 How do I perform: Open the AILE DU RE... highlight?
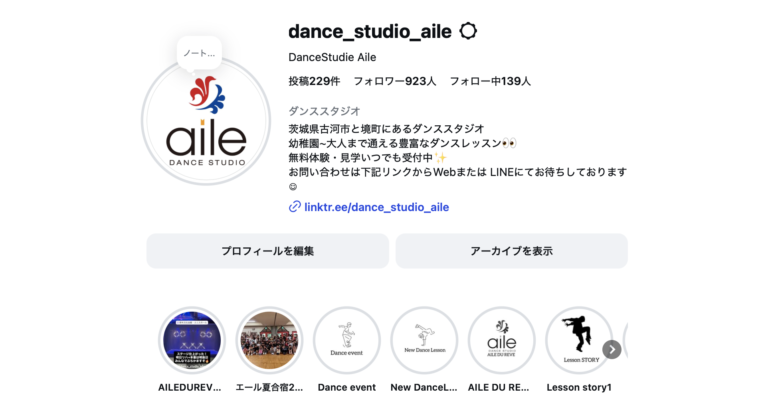coord(502,340)
